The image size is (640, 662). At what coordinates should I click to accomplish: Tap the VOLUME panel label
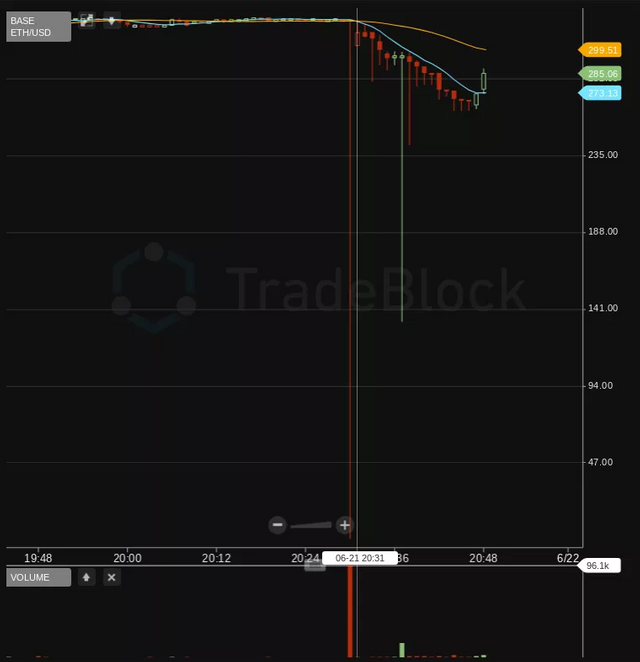tap(39, 577)
